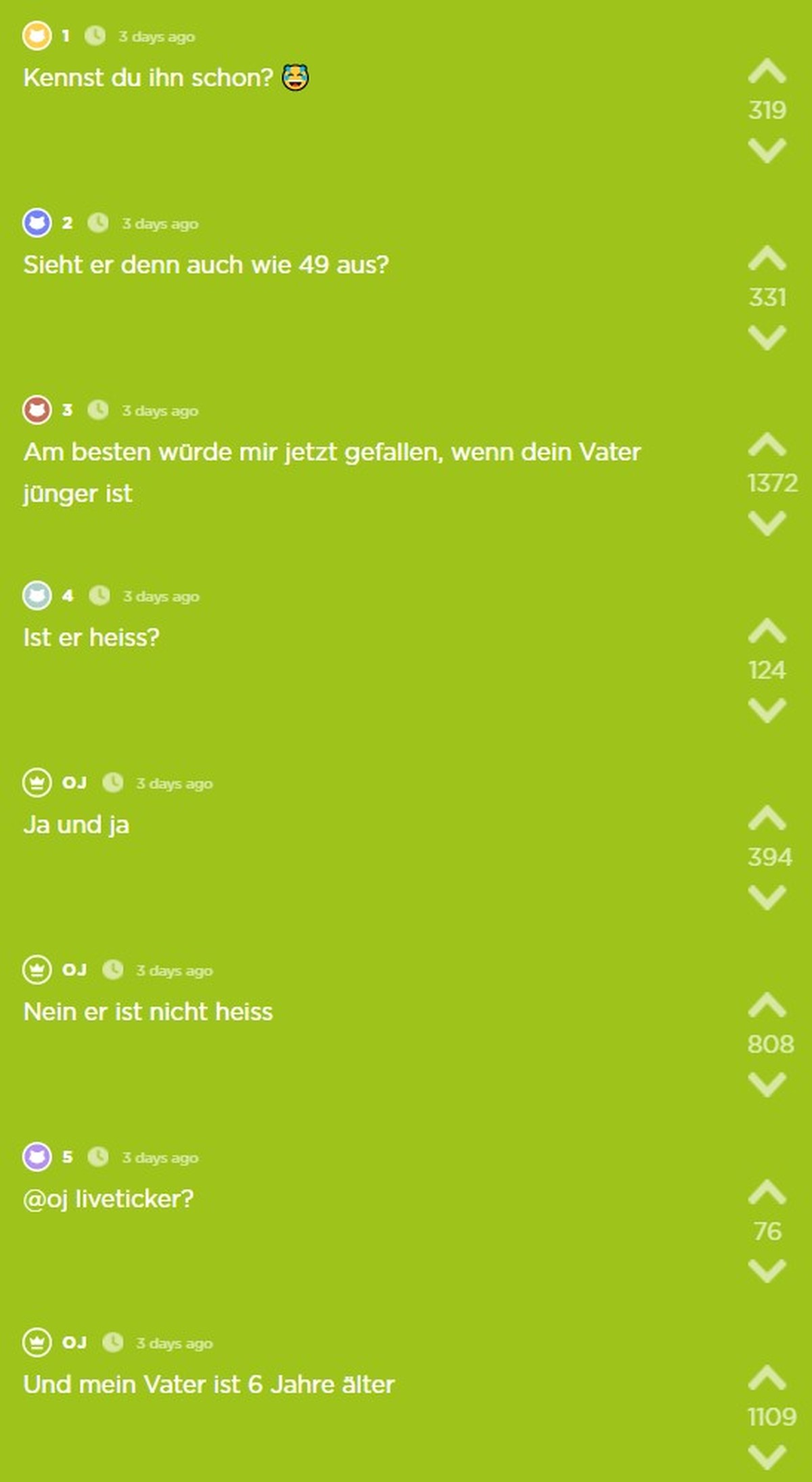Upvote the '@oj liveticker?' comment
Screen dimensions: 812x1482
pyautogui.click(x=767, y=1193)
